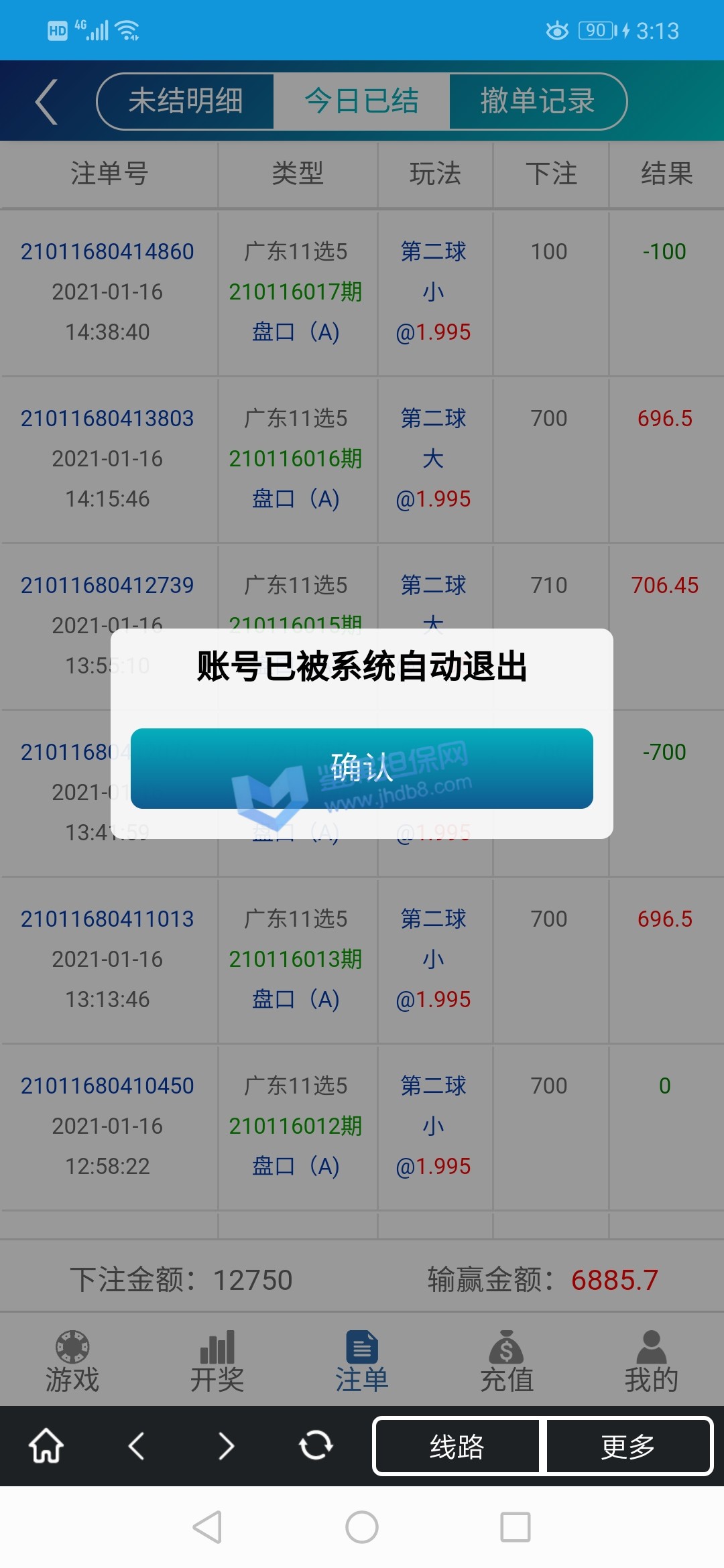The height and width of the screenshot is (1568, 724).
Task: Go to the 充值 recharge tab
Action: coord(507,1362)
